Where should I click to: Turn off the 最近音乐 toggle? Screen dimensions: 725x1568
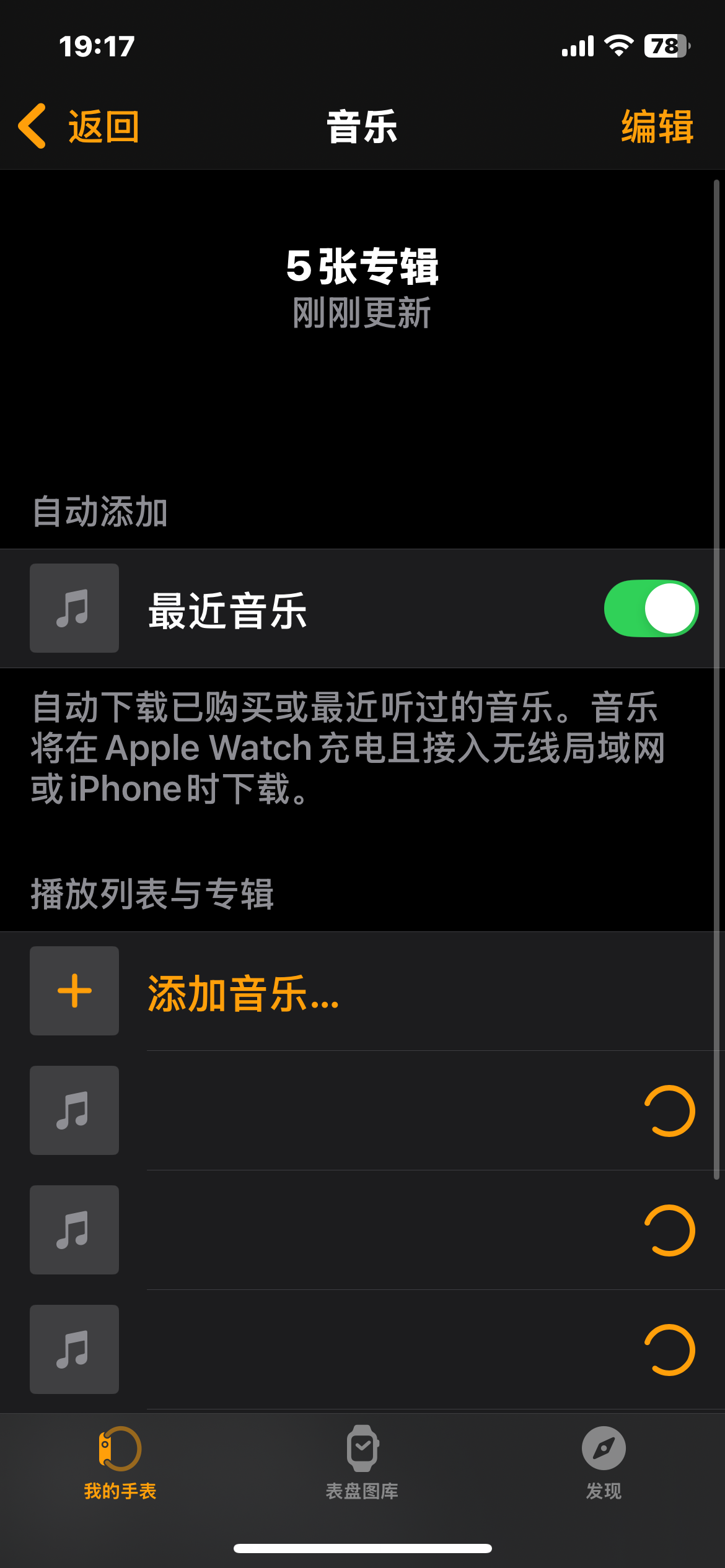pos(651,608)
